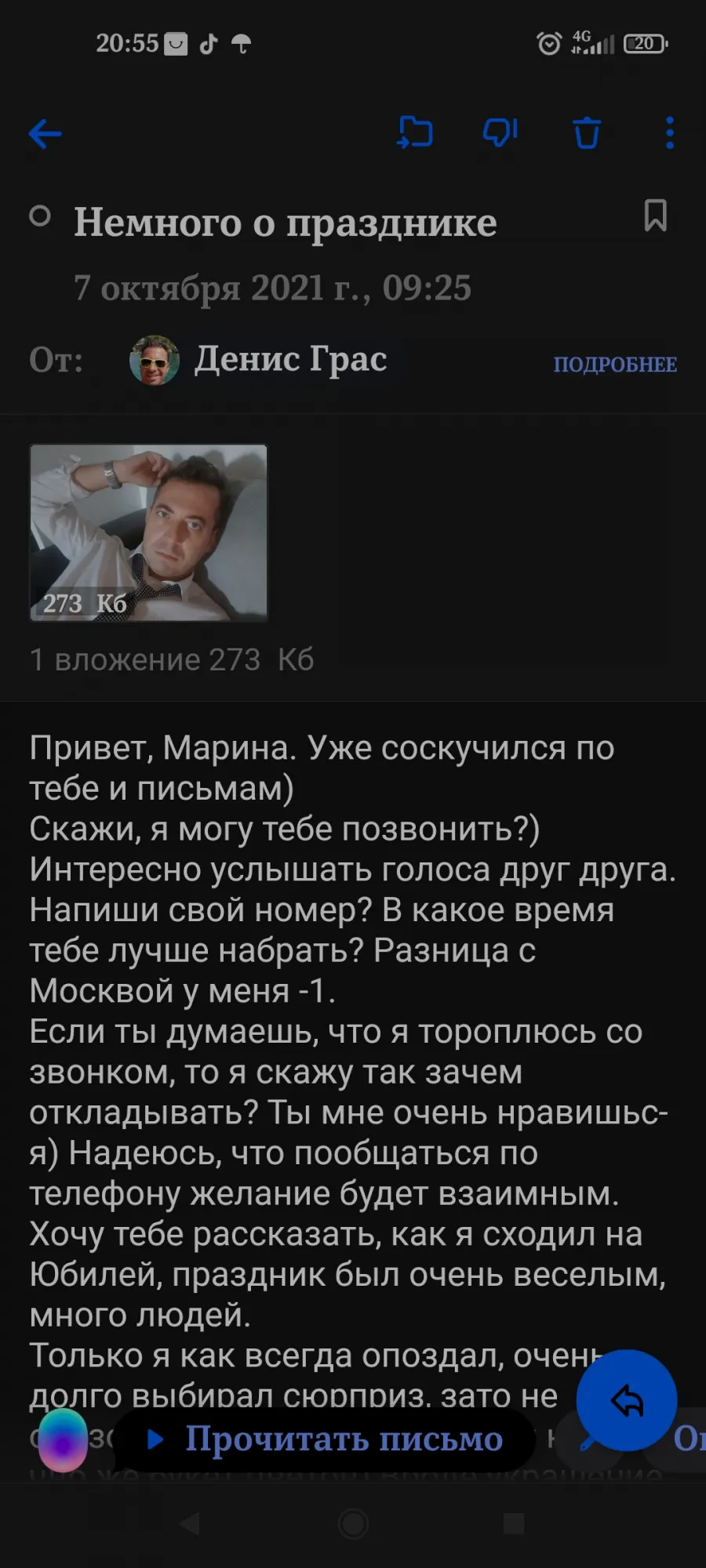
Task: Delete this email
Action: [586, 132]
